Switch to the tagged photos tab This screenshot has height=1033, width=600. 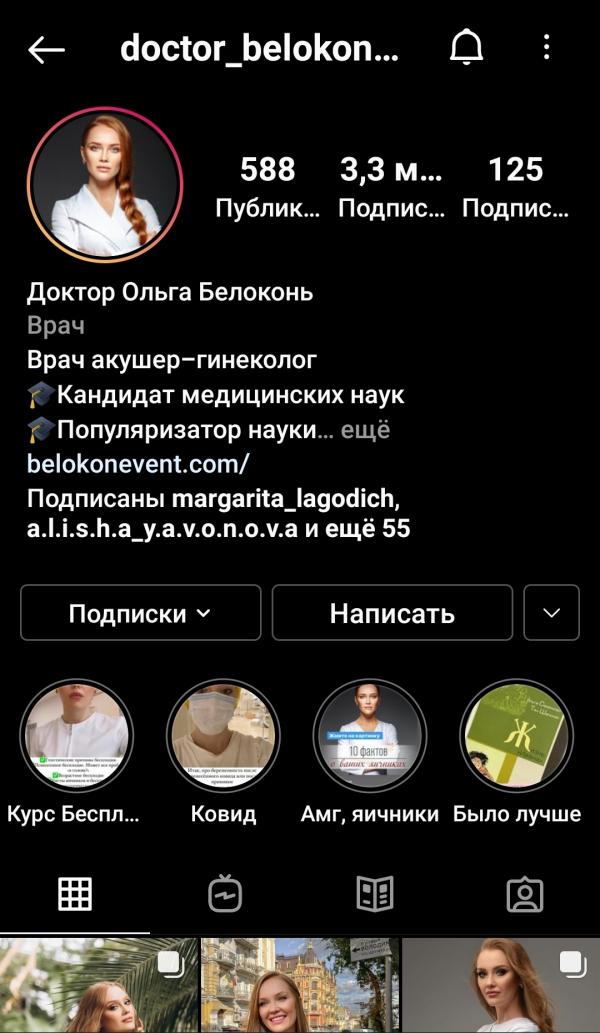525,895
